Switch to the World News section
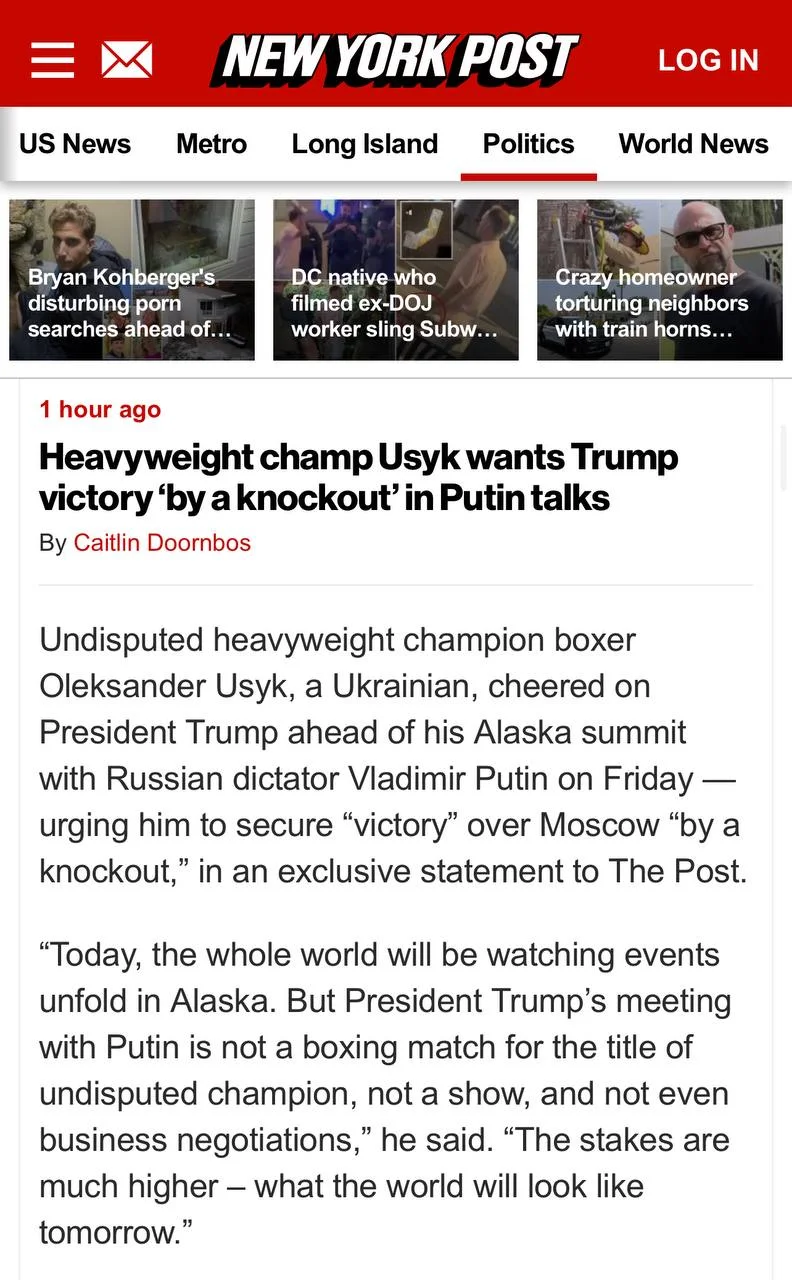The height and width of the screenshot is (1280, 792). click(694, 144)
